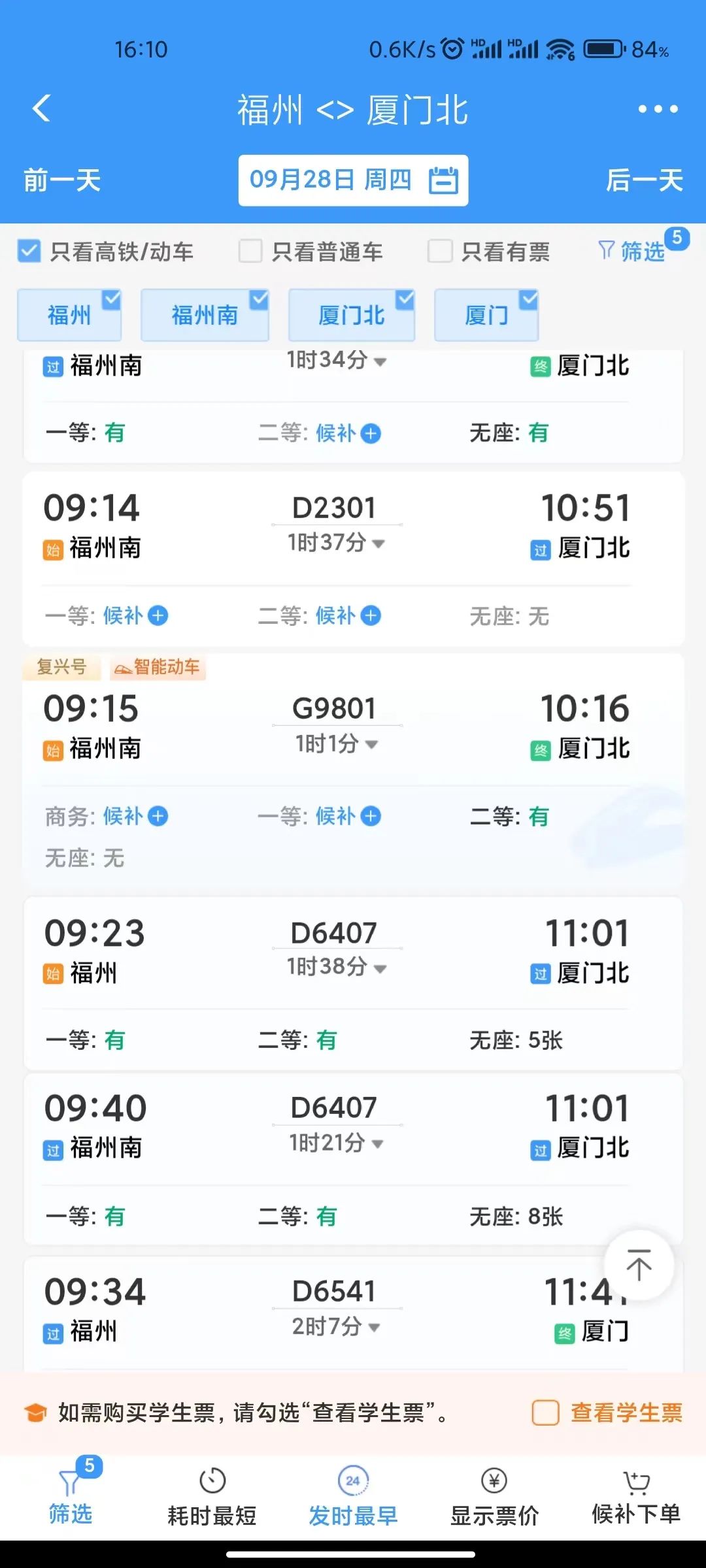The image size is (706, 1568).
Task: Open train D2301 departing 09:14
Action: [x=353, y=559]
